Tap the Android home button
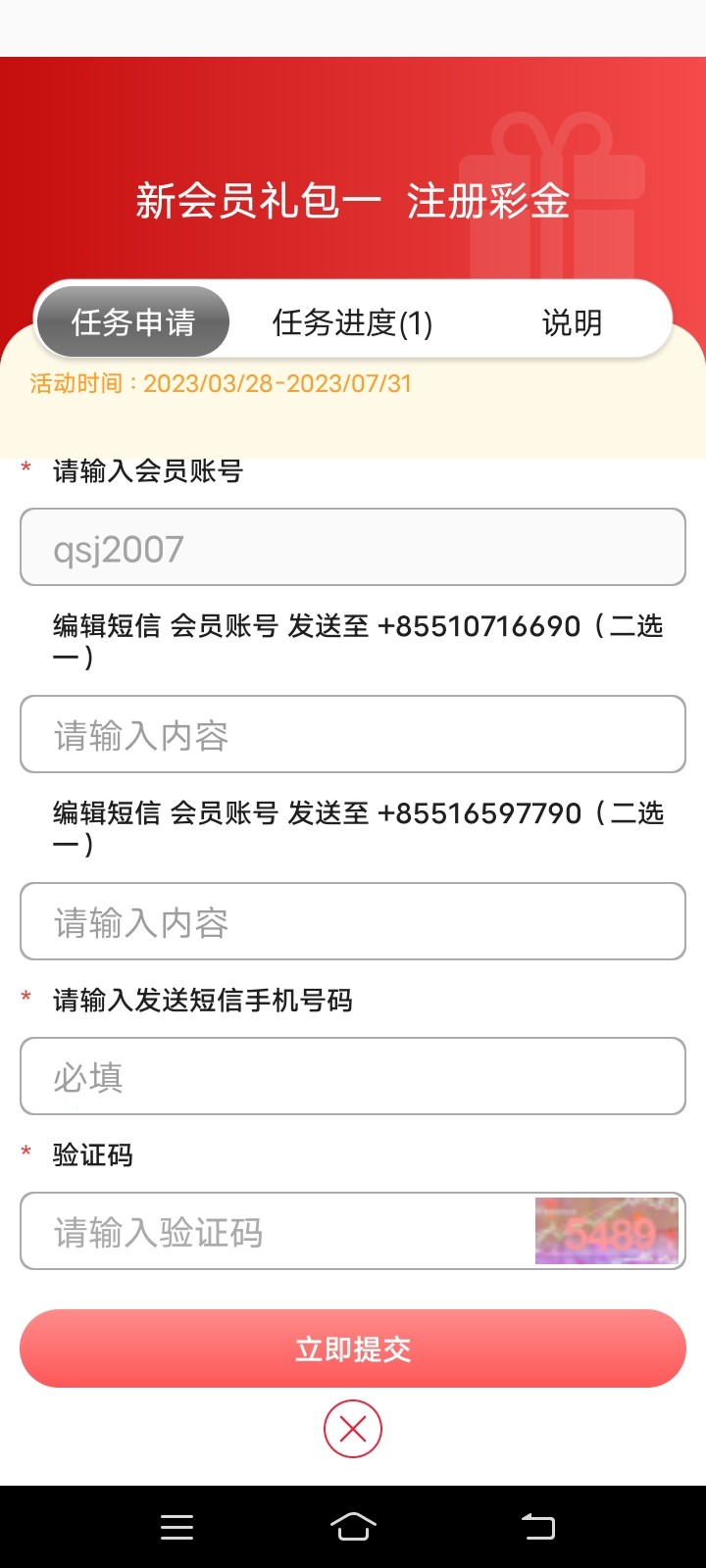Screen dimensions: 706x1568 tap(352, 1525)
